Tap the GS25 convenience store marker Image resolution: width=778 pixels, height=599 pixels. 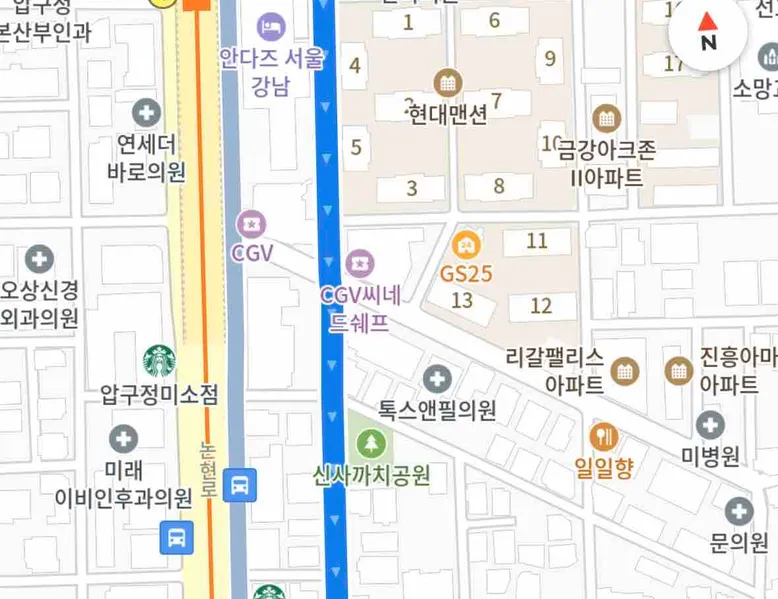464,244
